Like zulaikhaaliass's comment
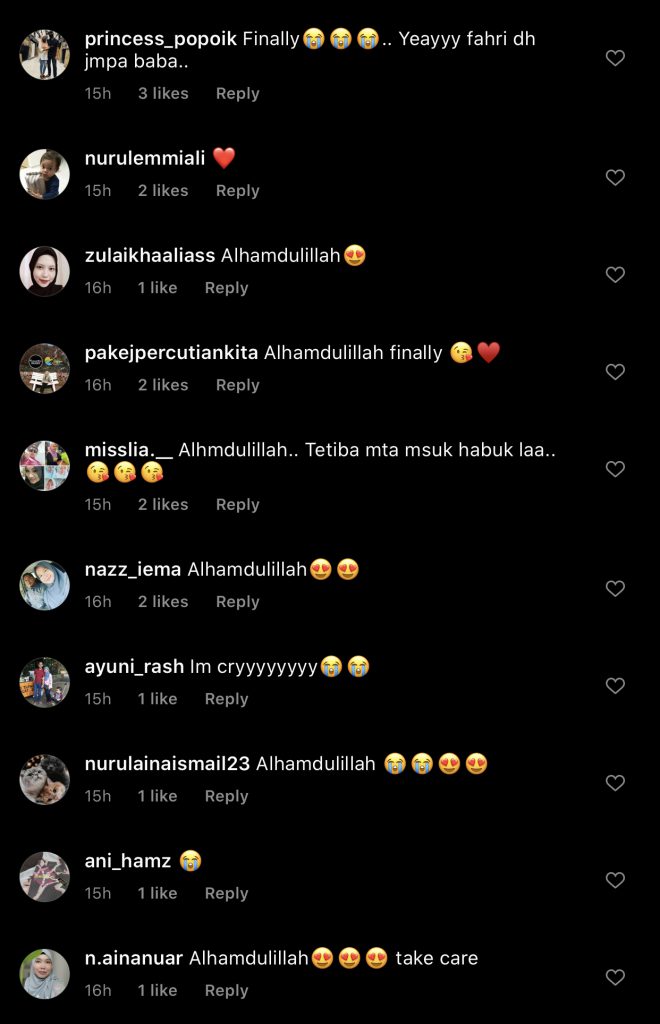Image resolution: width=660 pixels, height=1024 pixels. click(615, 274)
